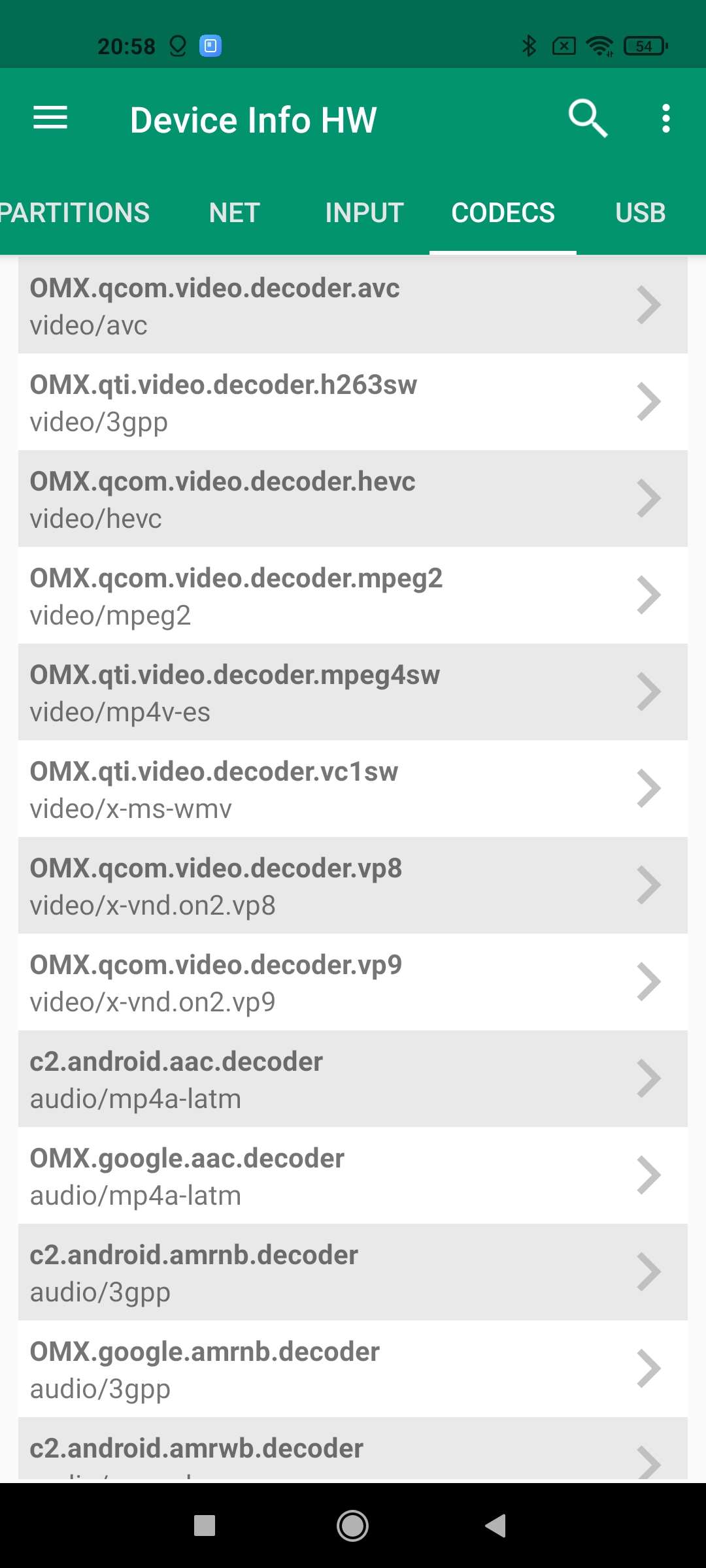Image resolution: width=706 pixels, height=1568 pixels.
Task: Tap the search icon
Action: 587,118
